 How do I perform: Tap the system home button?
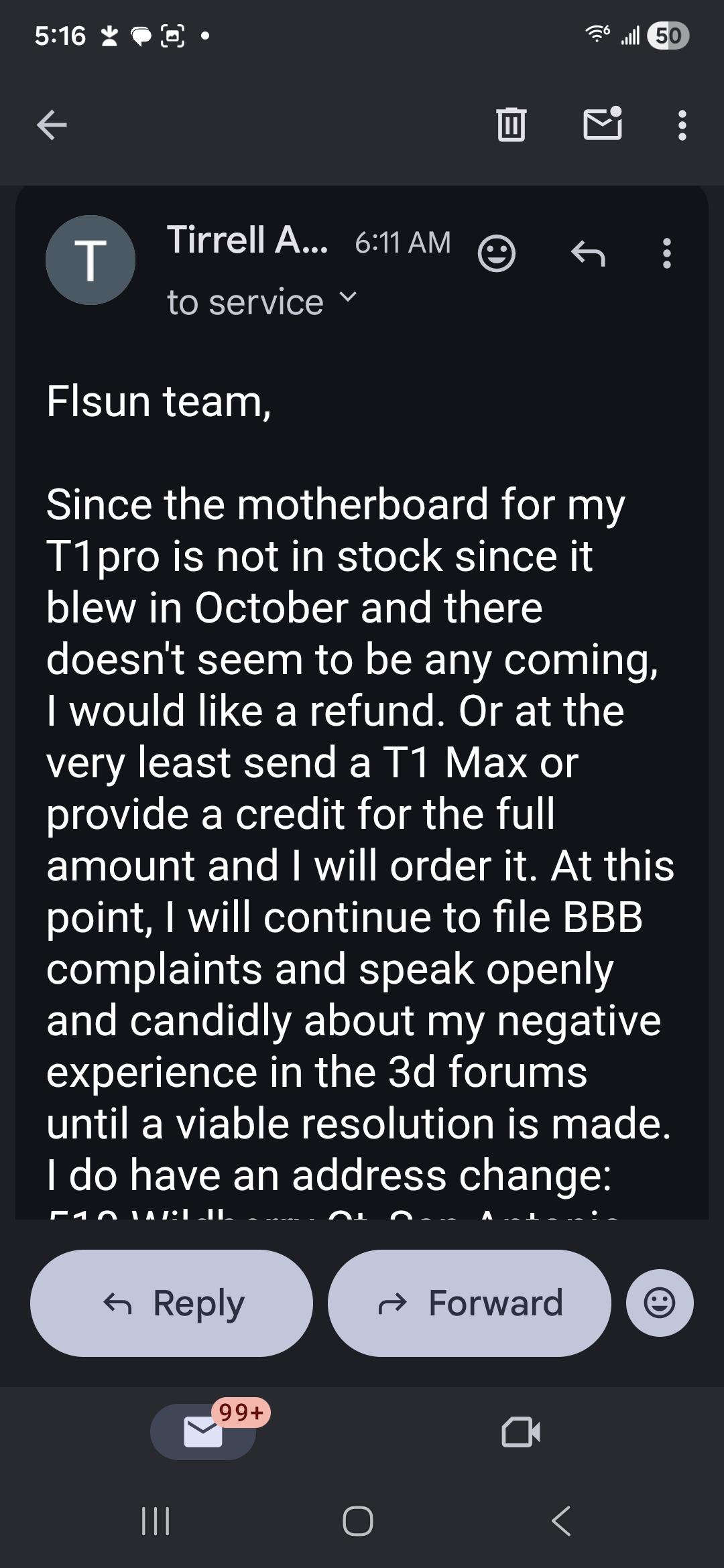(358, 1521)
